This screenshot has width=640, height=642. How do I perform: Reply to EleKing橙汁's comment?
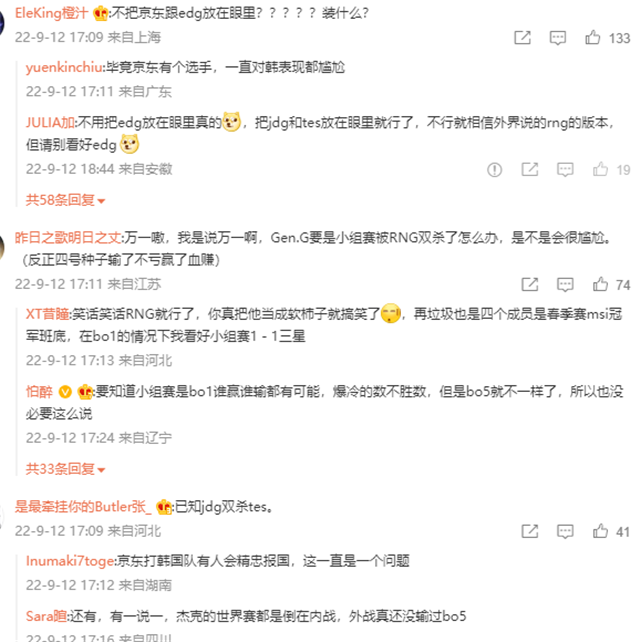tap(557, 38)
